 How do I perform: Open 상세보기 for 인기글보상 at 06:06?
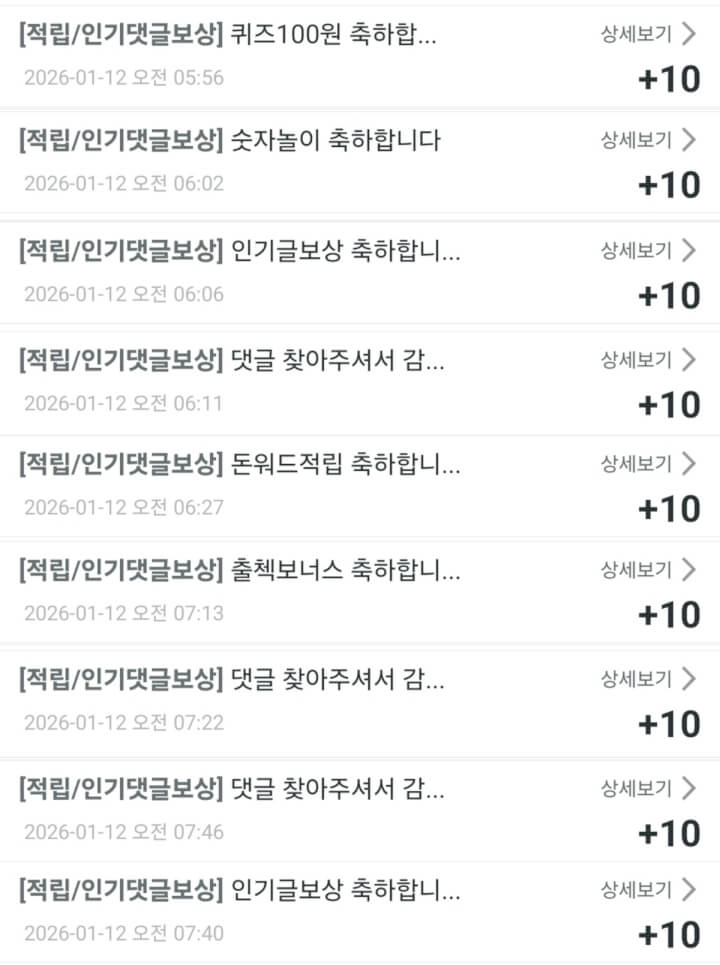(647, 251)
